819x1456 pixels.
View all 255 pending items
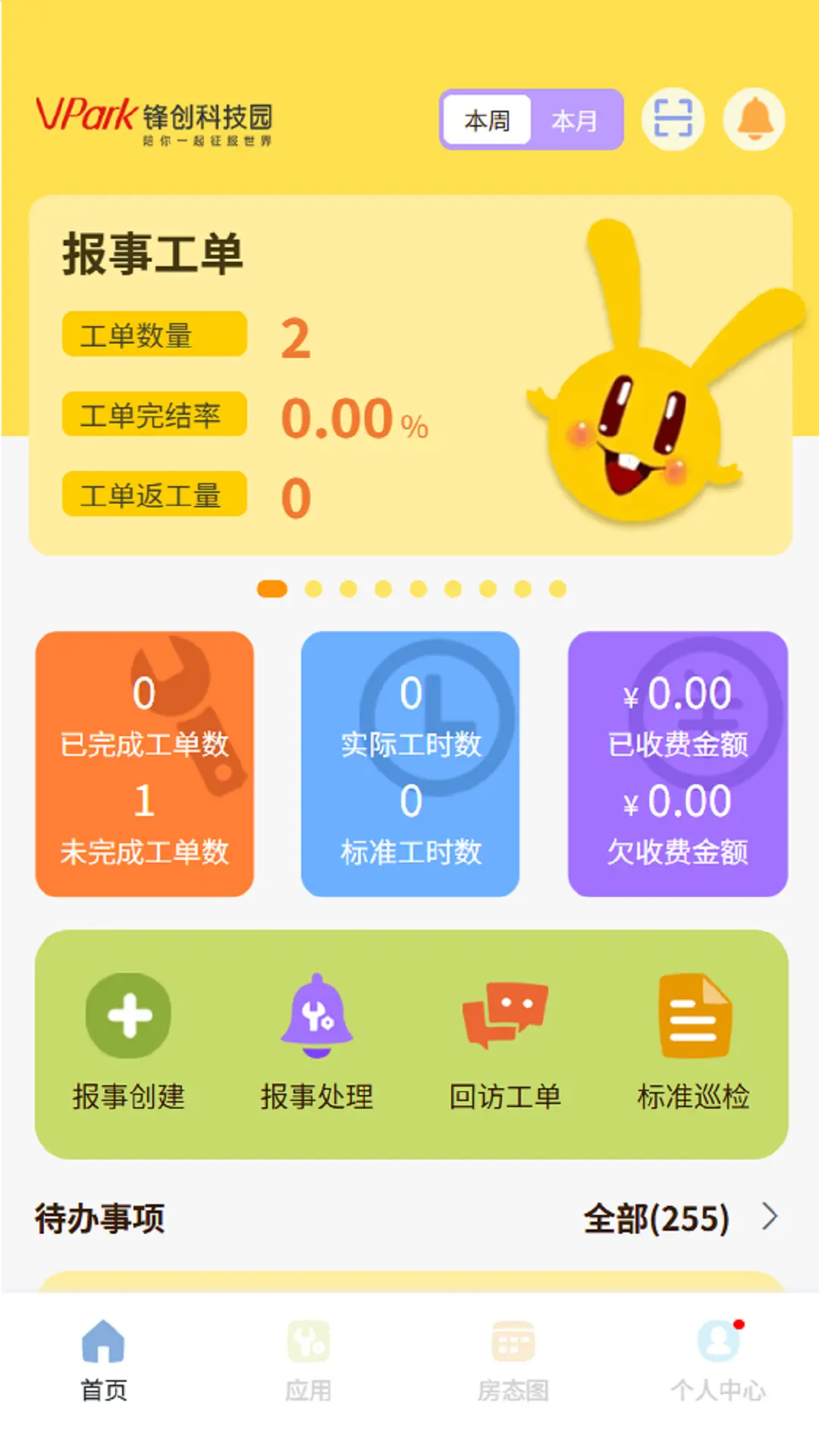tap(679, 1219)
